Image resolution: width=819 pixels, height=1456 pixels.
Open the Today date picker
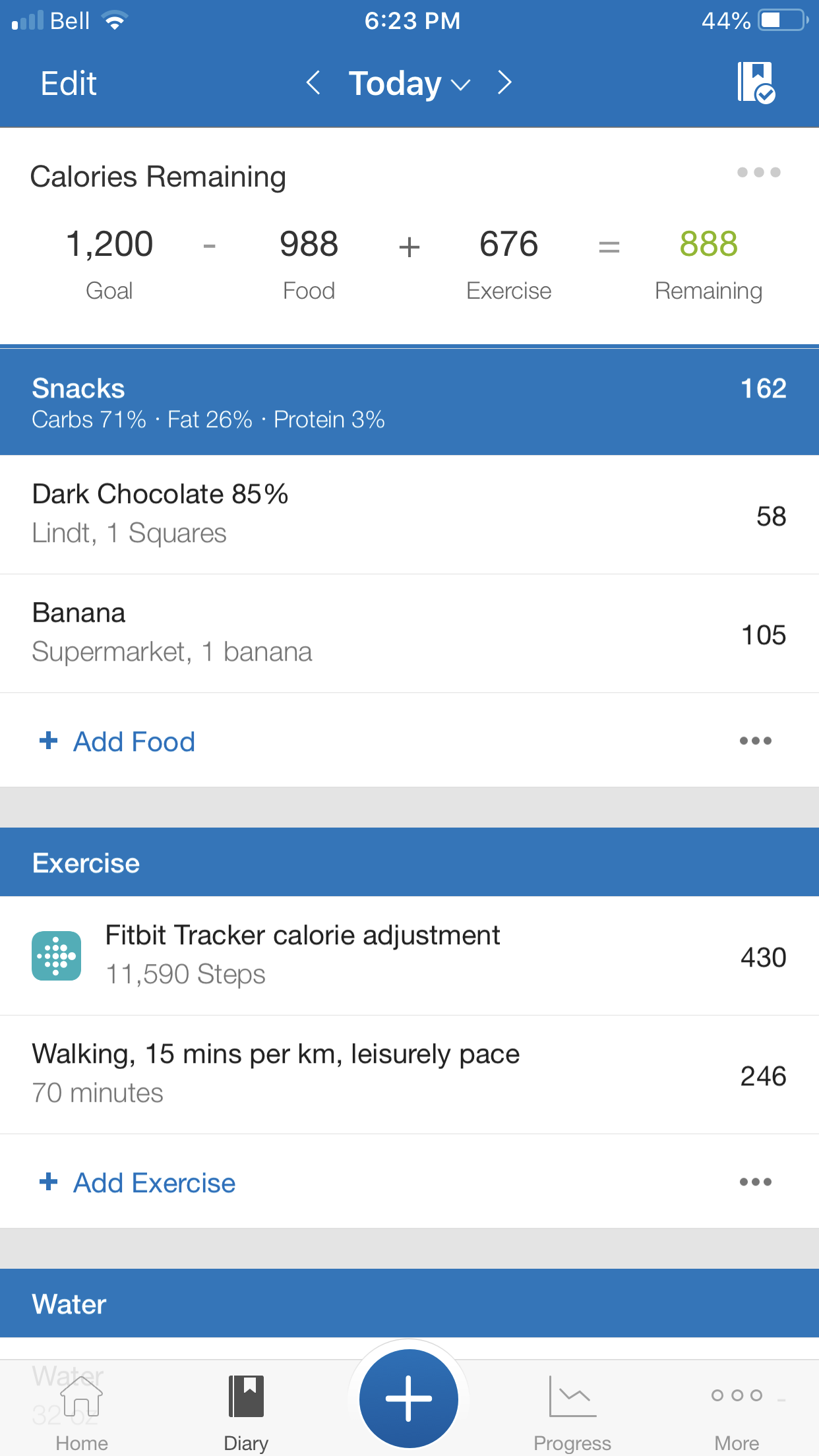[409, 84]
